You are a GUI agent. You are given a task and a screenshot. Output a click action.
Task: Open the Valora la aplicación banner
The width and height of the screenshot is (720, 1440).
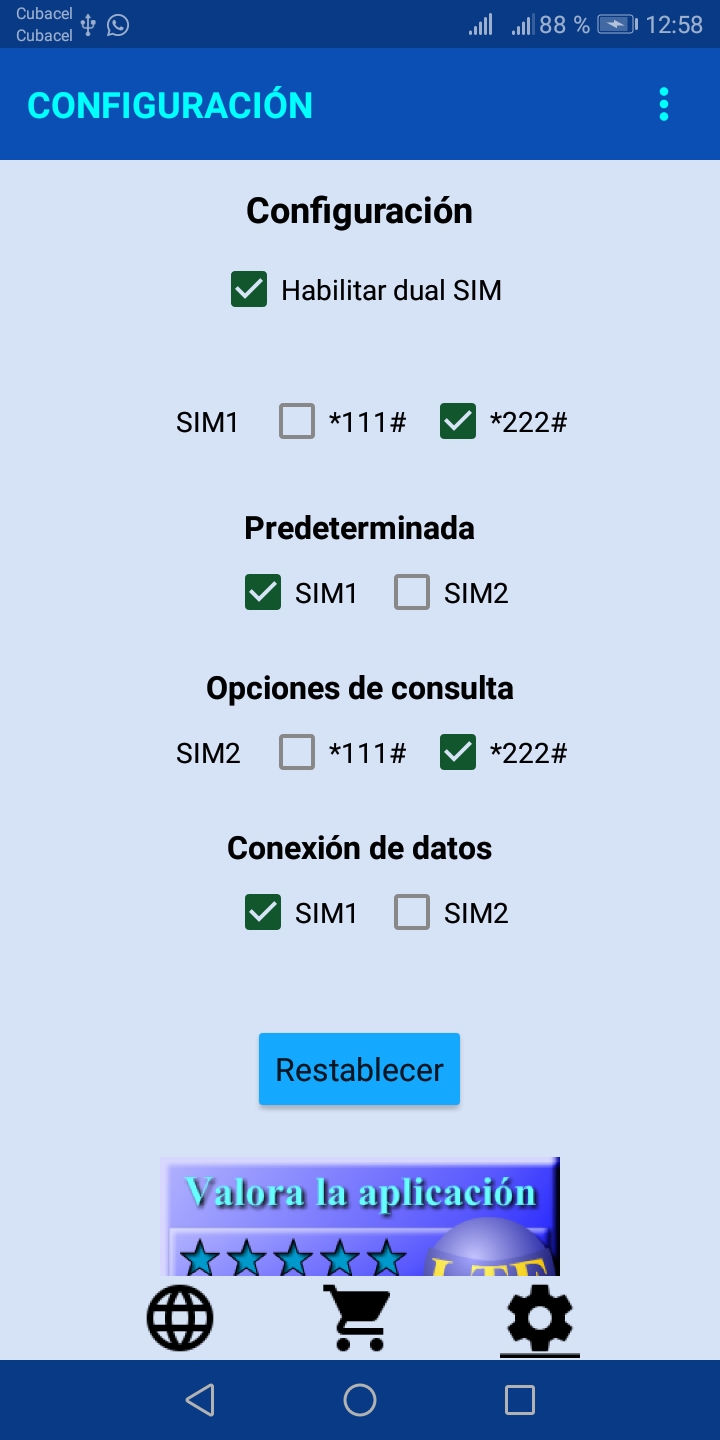click(x=360, y=1217)
